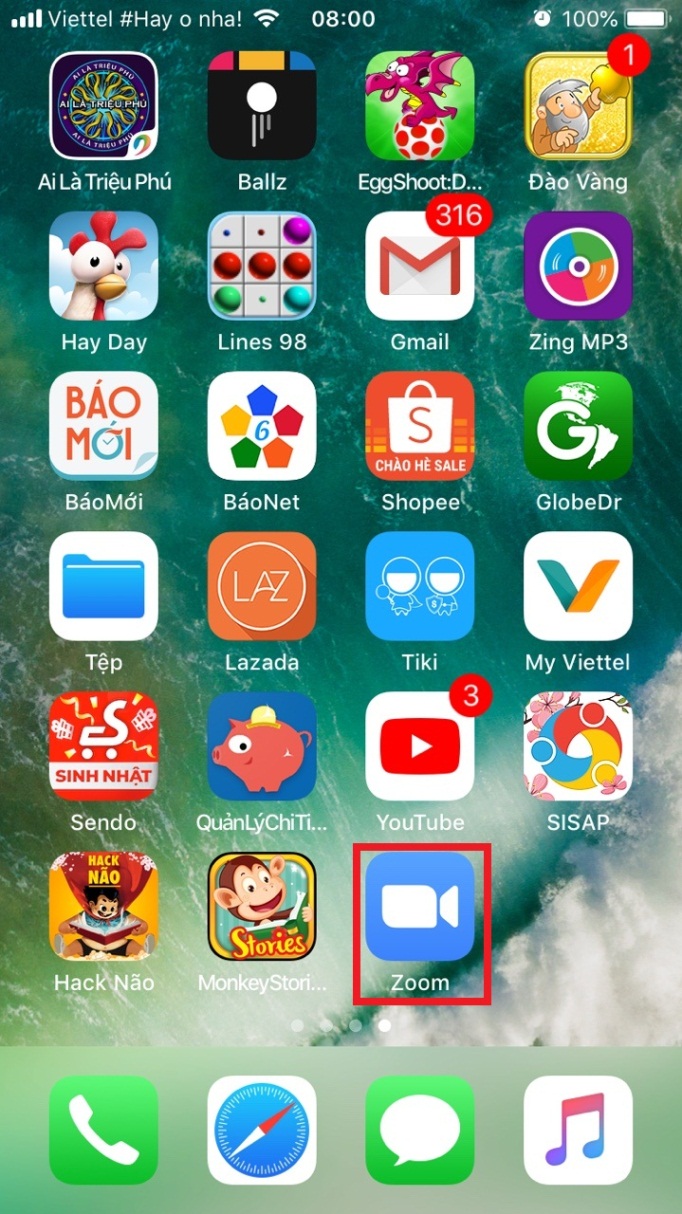Open the GlobeDr app
682x1214 pixels.
[578, 426]
